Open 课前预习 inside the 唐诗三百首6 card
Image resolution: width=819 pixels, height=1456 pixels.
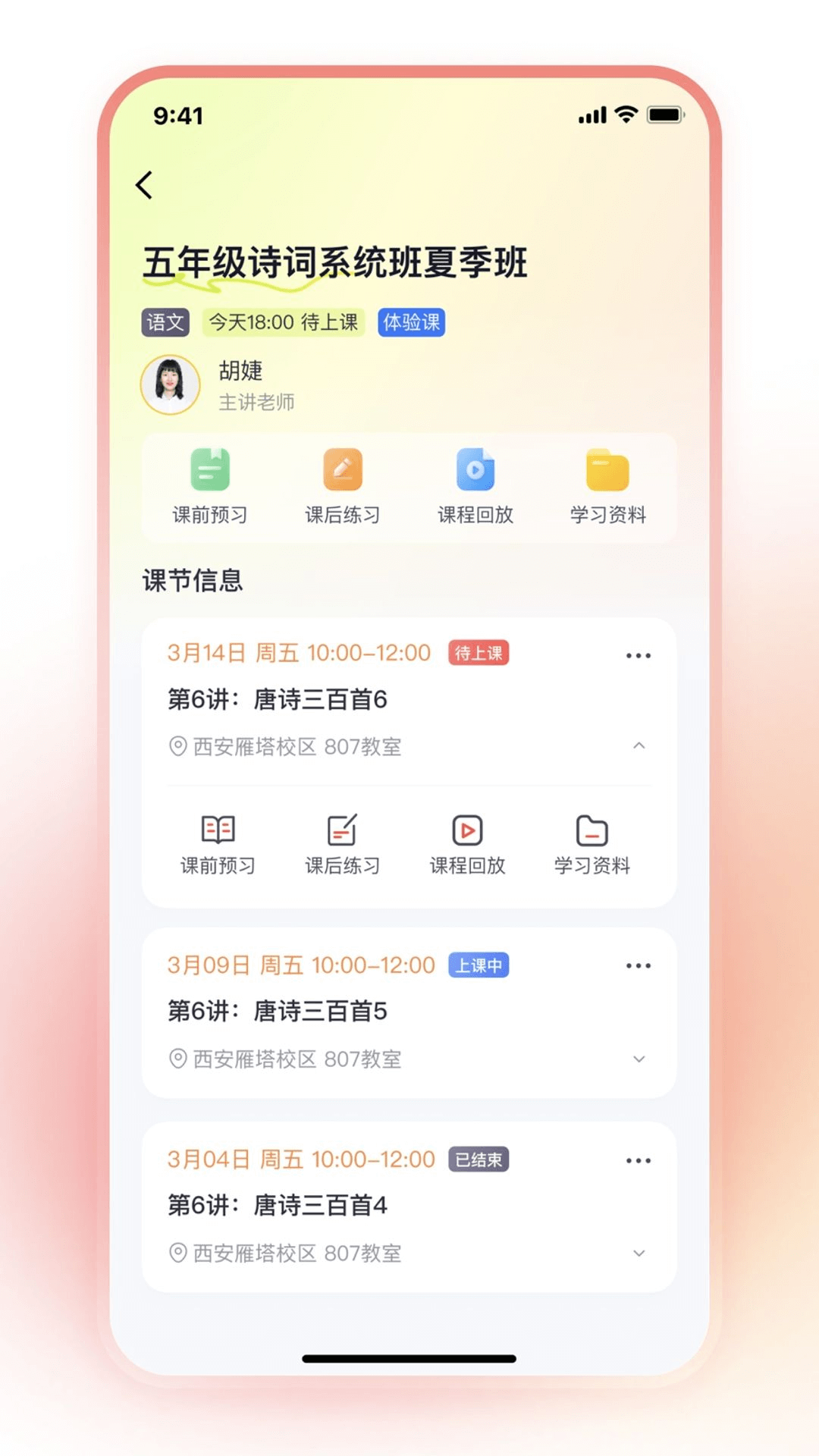tap(218, 844)
